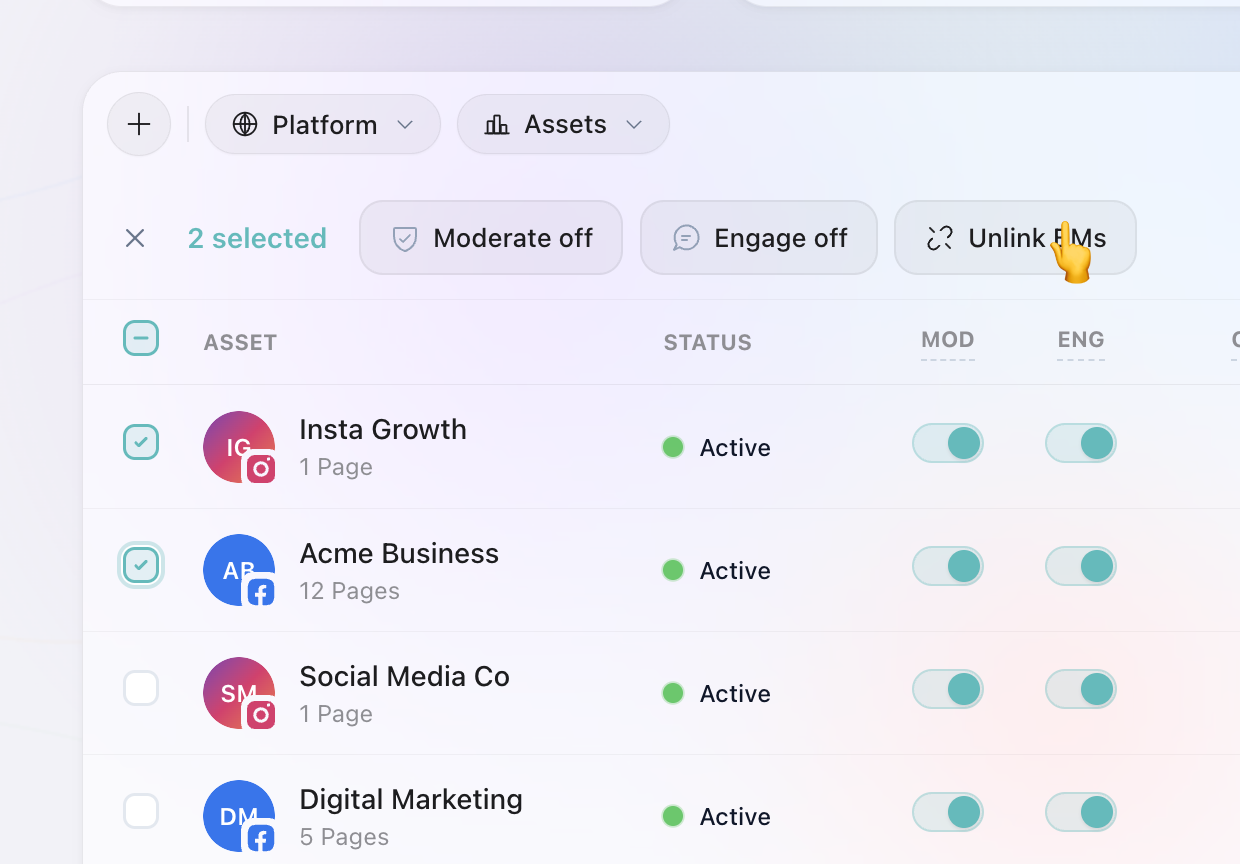
Task: Switch off MOD for Acme Business
Action: click(x=948, y=566)
